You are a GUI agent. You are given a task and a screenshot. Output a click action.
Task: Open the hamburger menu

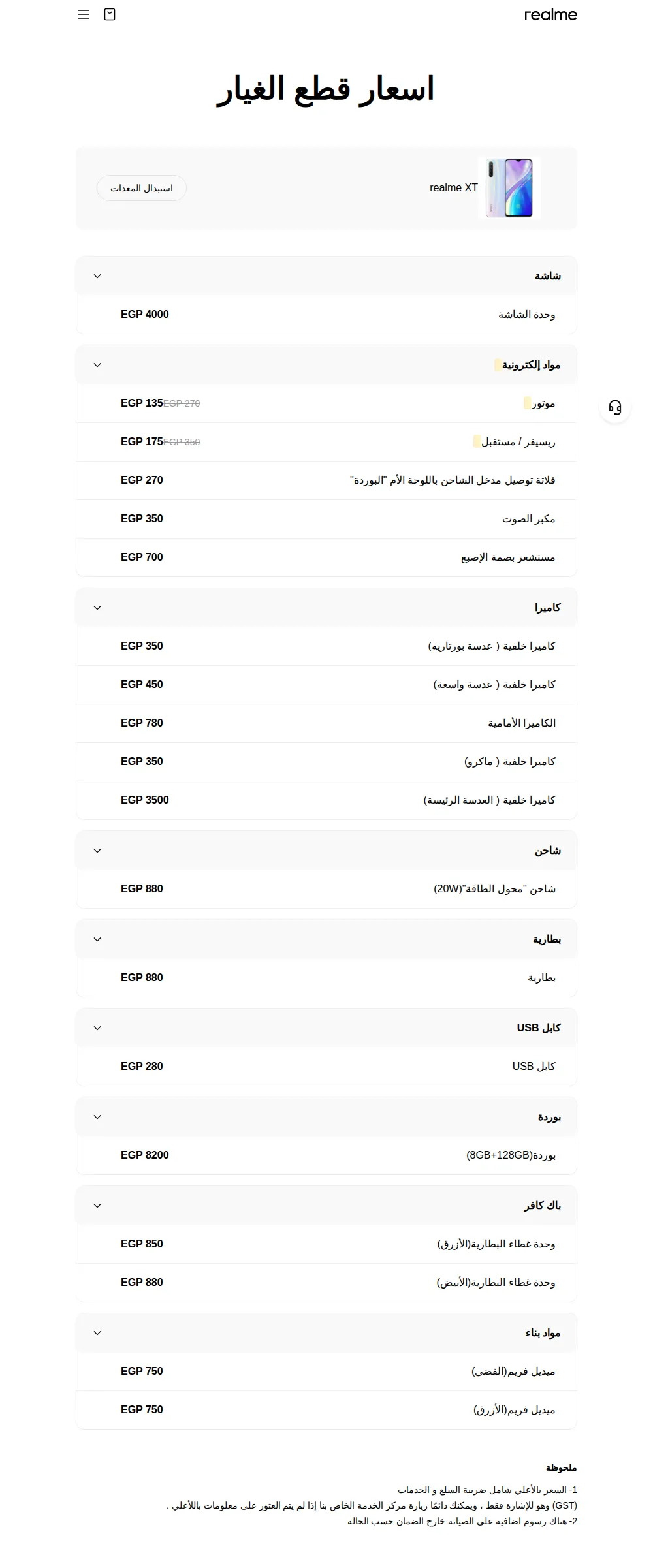pyautogui.click(x=84, y=14)
